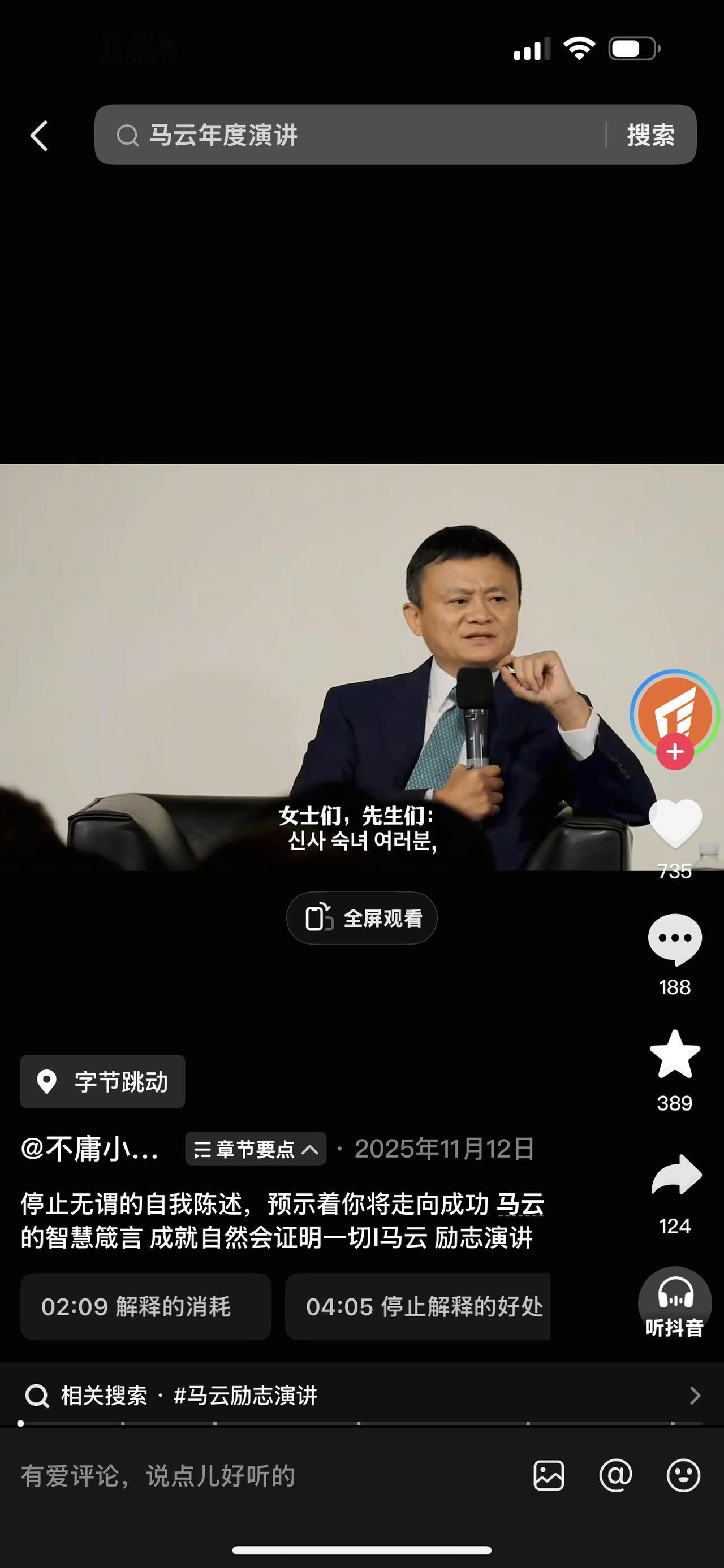This screenshot has height=1568, width=724.
Task: Tap 全屏观看 to watch fullscreen
Action: click(x=361, y=918)
